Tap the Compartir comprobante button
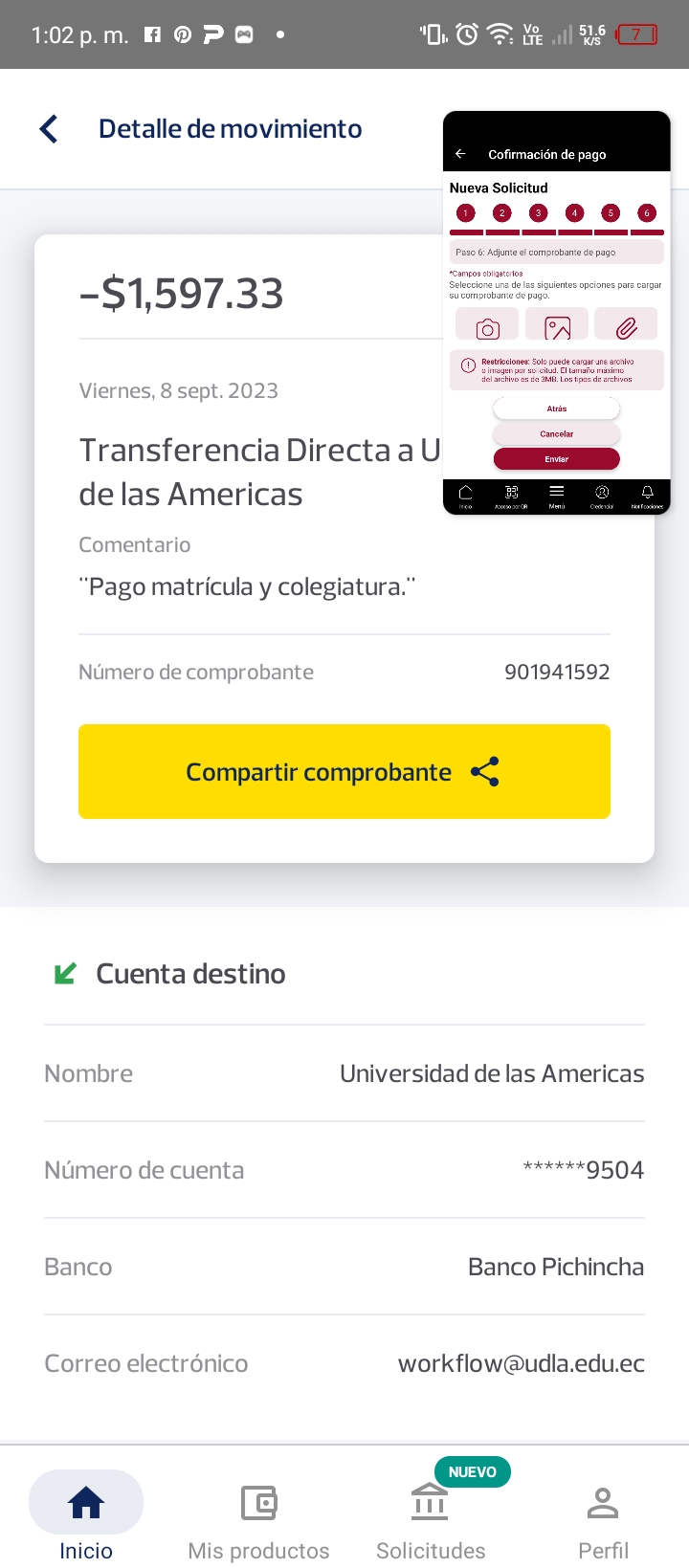This screenshot has height=1568, width=689. (344, 771)
